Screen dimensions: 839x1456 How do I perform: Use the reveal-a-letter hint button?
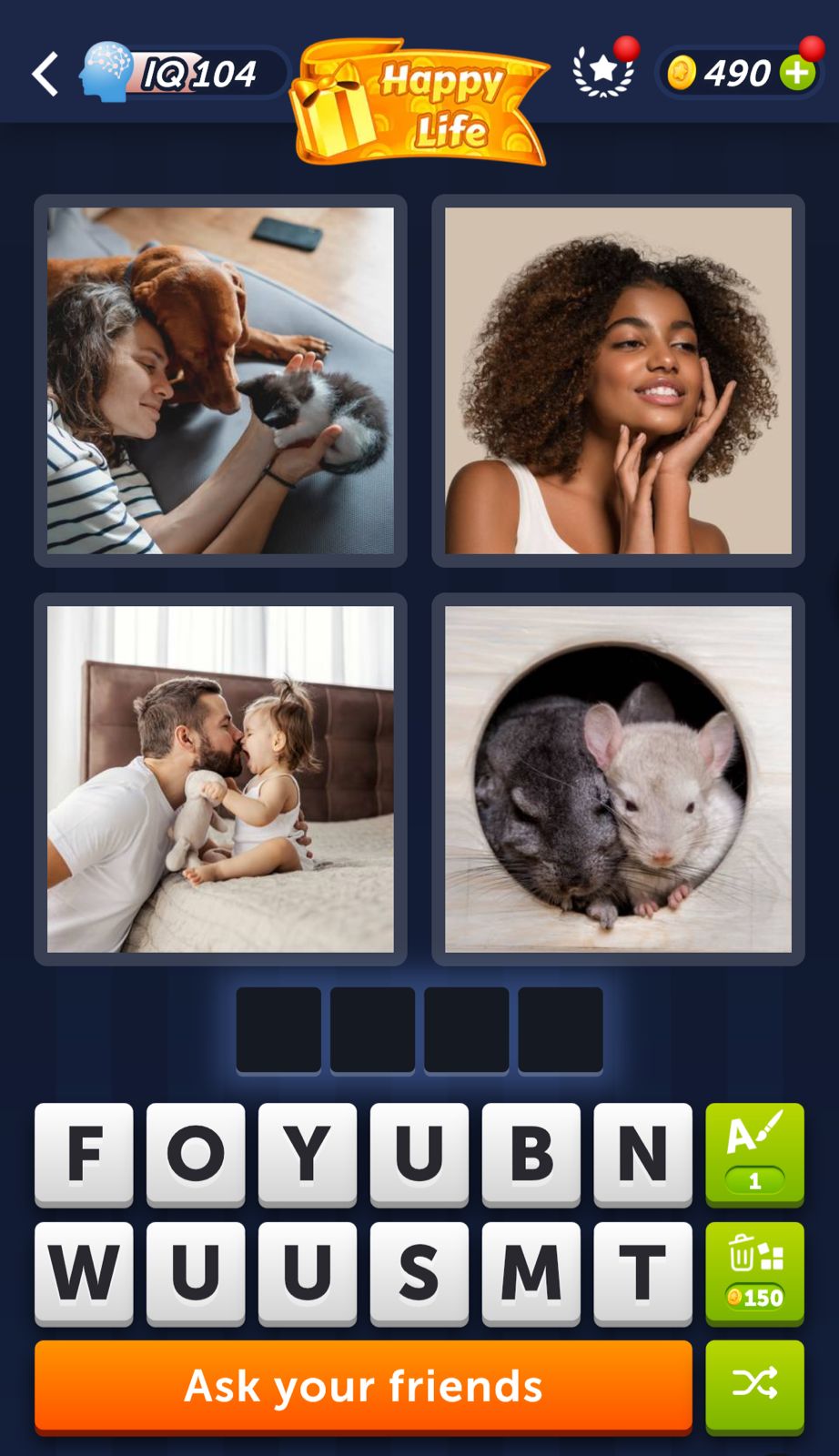[x=754, y=1154]
